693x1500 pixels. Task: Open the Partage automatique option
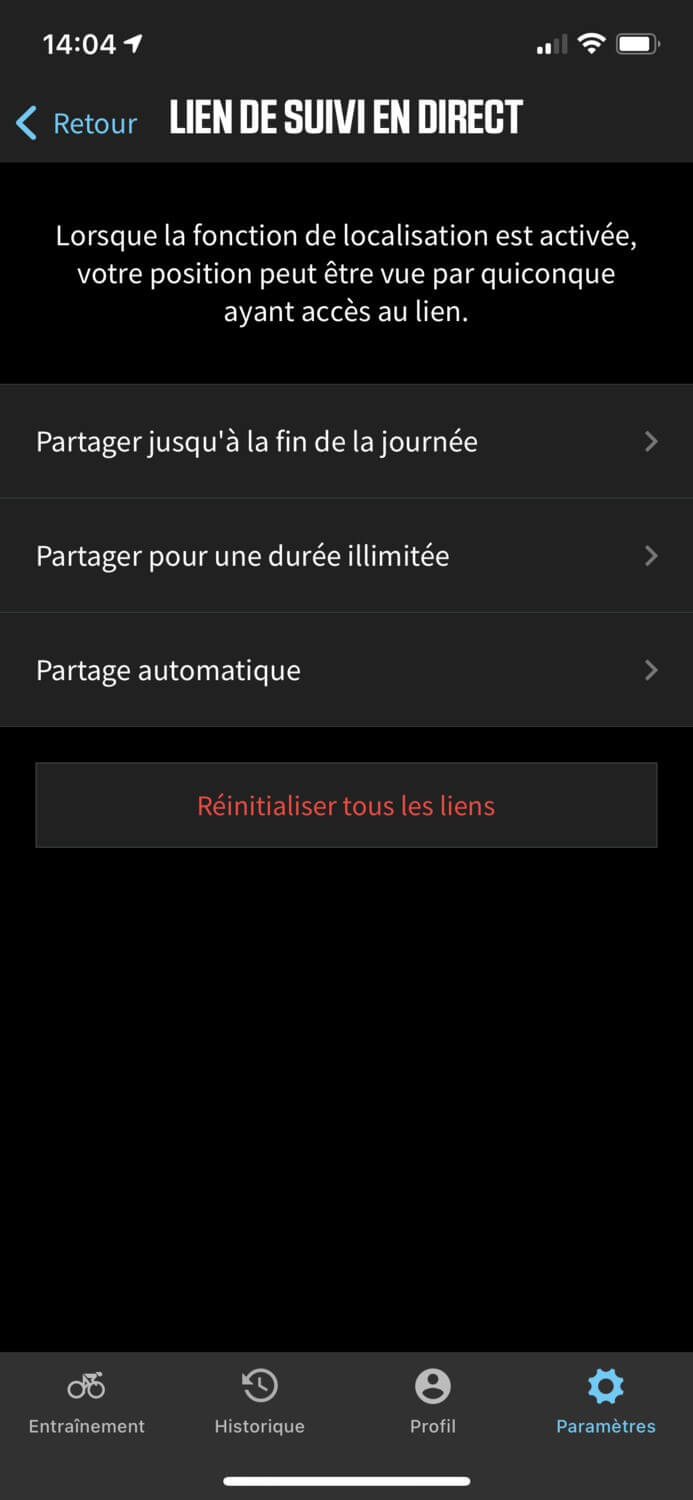(346, 669)
